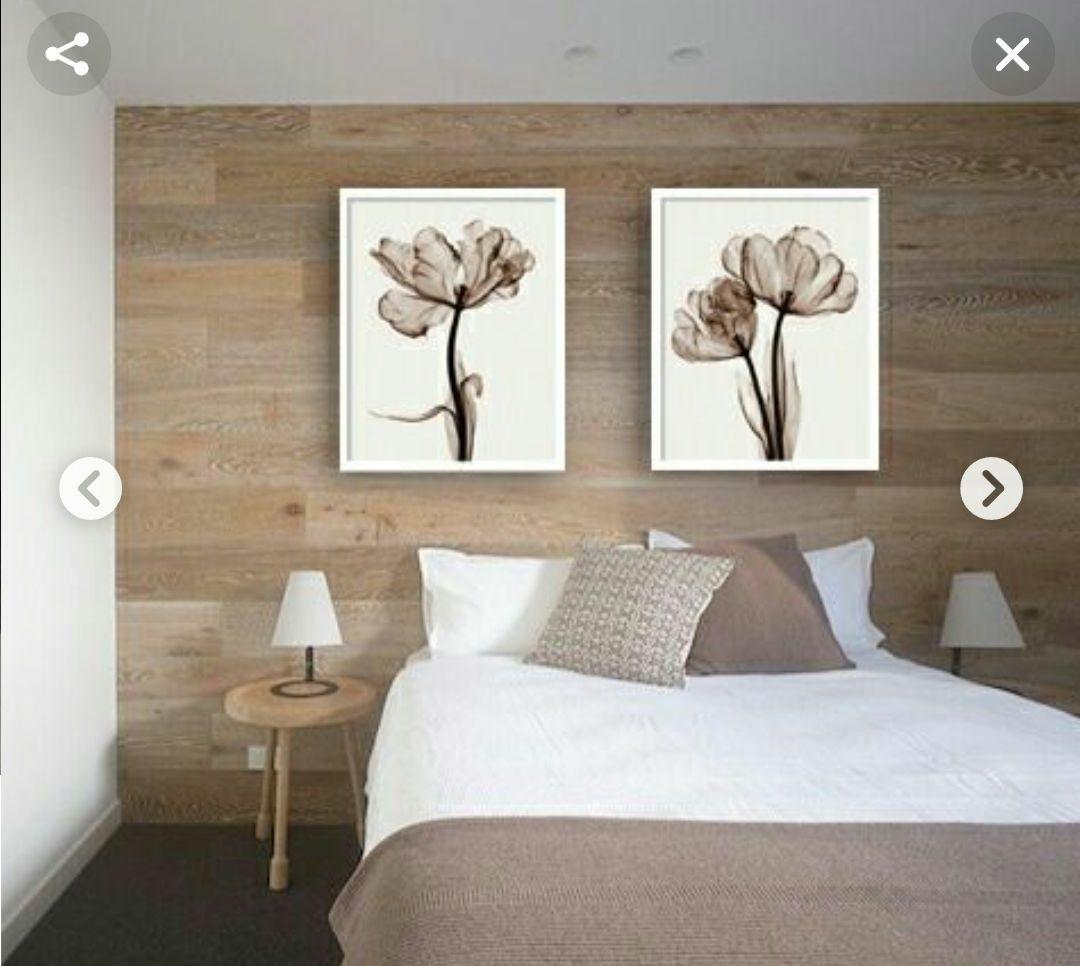Close the image viewer

1012,54
